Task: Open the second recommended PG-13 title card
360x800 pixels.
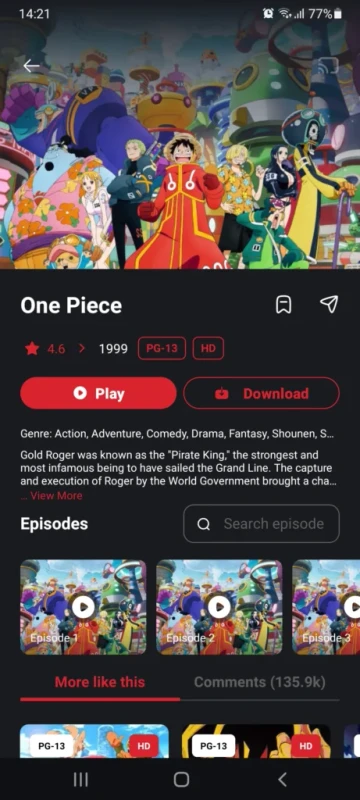Action: pyautogui.click(x=256, y=741)
